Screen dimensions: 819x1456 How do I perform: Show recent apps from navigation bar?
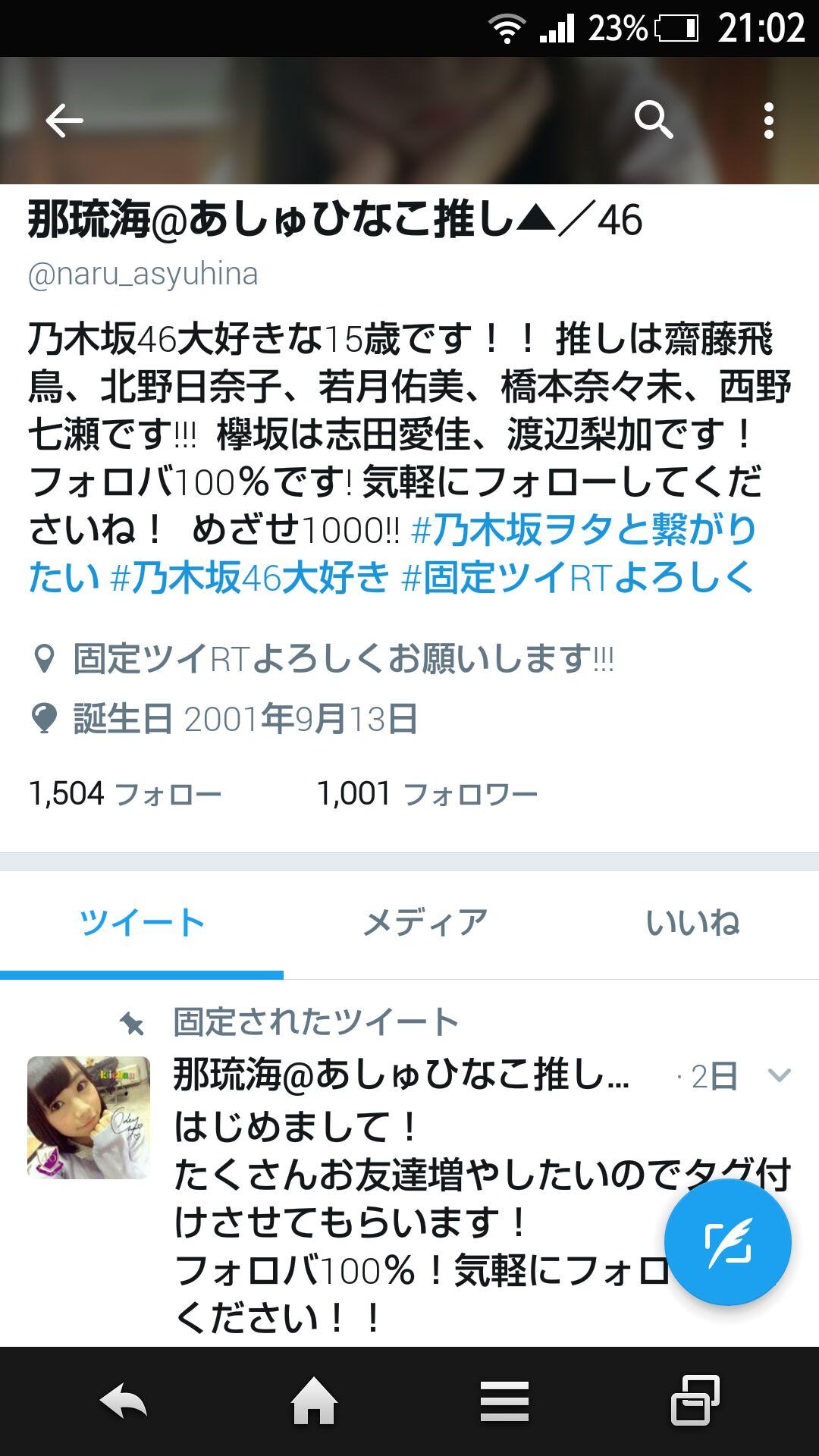click(x=695, y=1401)
